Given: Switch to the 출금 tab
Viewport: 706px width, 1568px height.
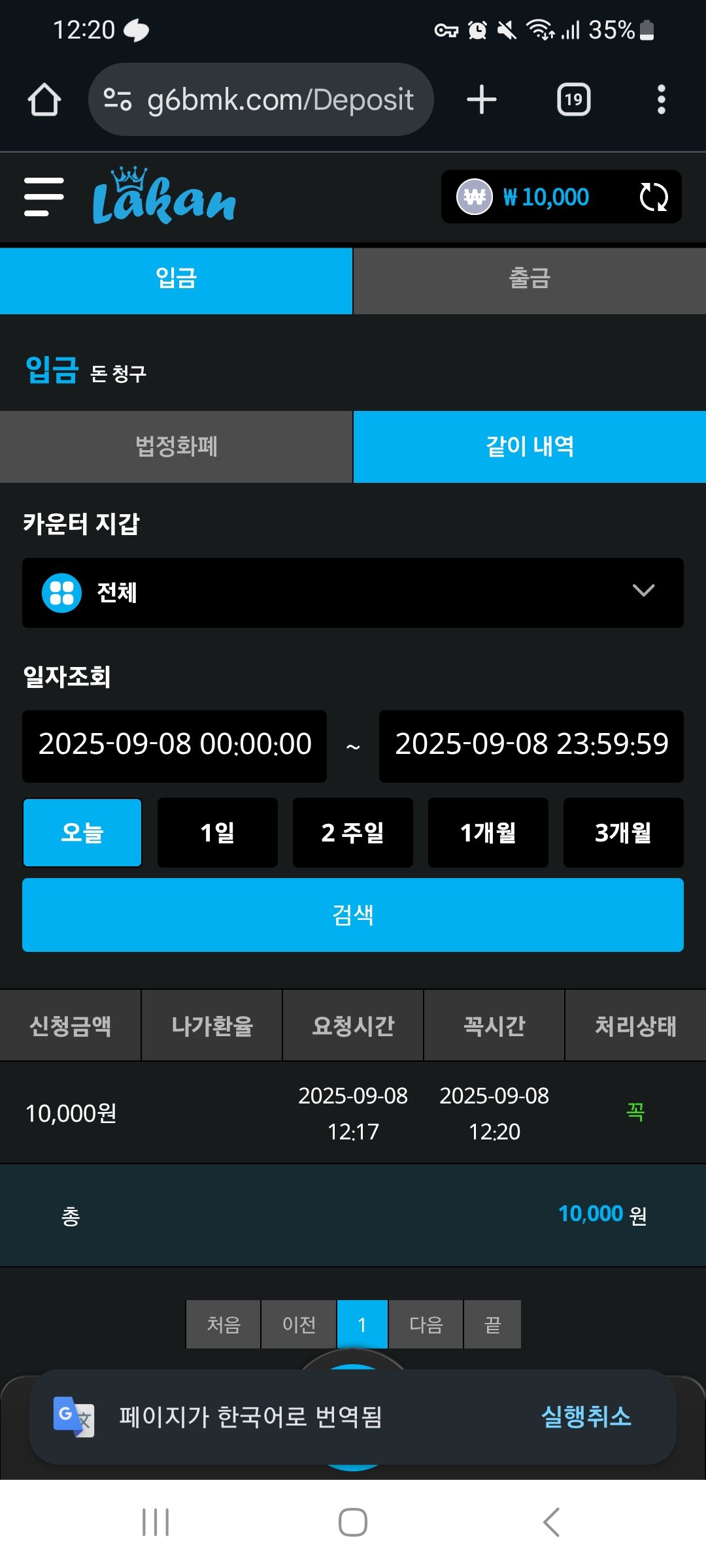Looking at the screenshot, I should 529,280.
